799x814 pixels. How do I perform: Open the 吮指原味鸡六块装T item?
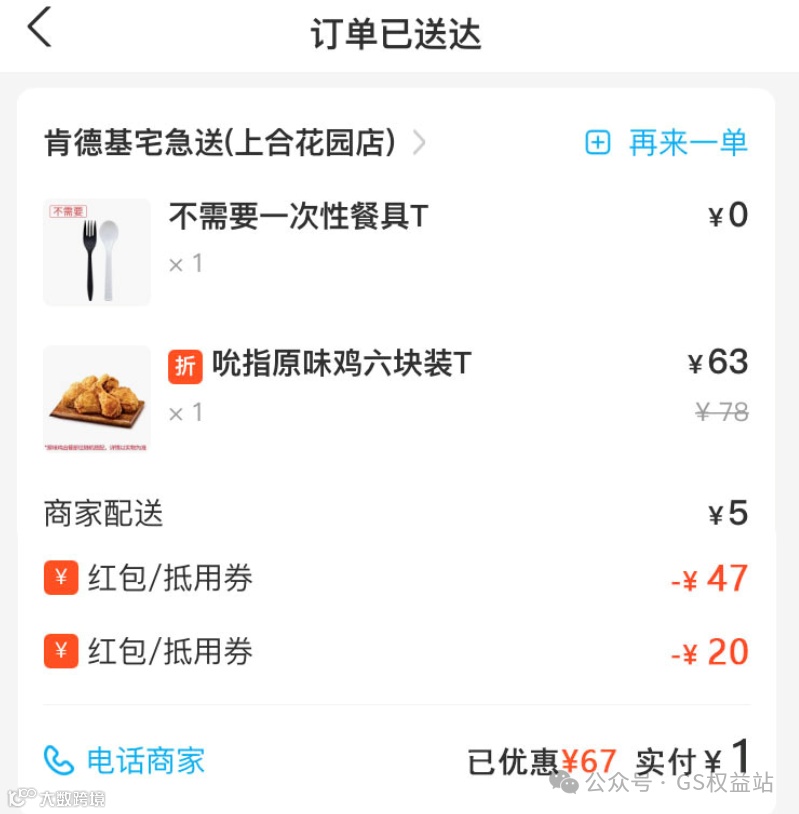pyautogui.click(x=340, y=365)
